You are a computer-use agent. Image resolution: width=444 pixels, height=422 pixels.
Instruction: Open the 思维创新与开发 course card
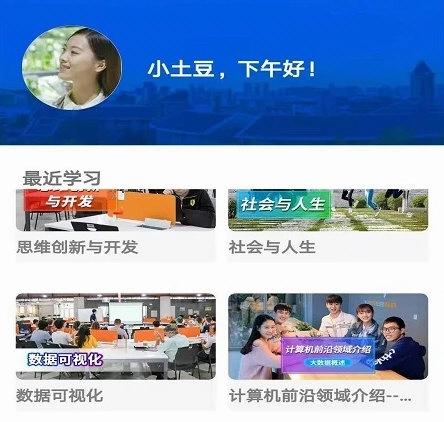pyautogui.click(x=116, y=225)
